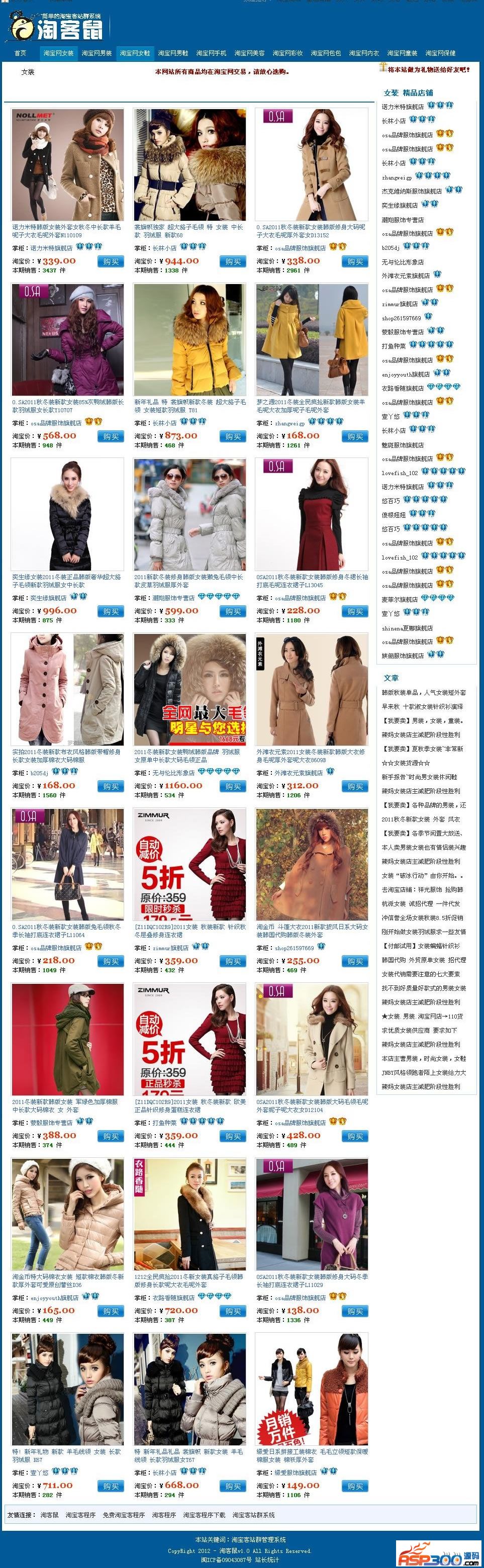Tap 购买 next to price ¥1160.00
Image resolution: width=484 pixels, height=1568 pixels.
pyautogui.click(x=233, y=786)
